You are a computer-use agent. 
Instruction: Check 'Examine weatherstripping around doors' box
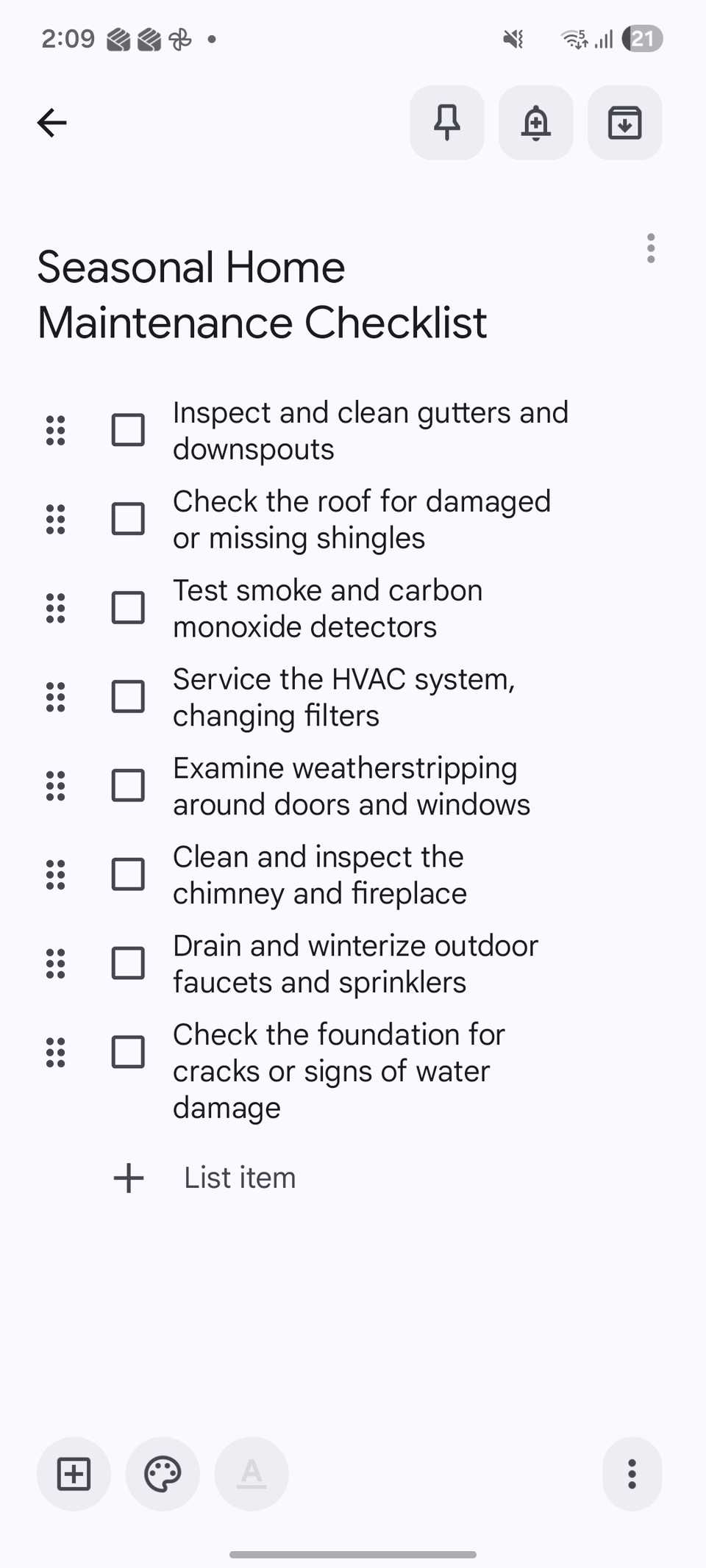tap(127, 785)
